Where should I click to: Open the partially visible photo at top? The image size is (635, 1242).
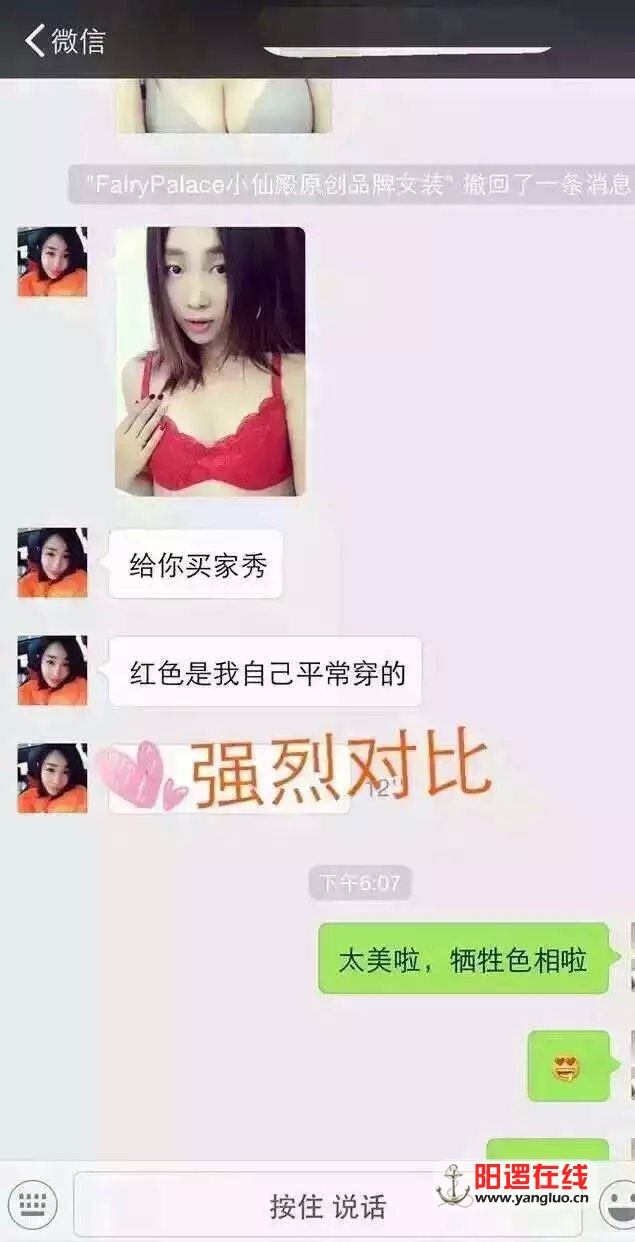[224, 107]
